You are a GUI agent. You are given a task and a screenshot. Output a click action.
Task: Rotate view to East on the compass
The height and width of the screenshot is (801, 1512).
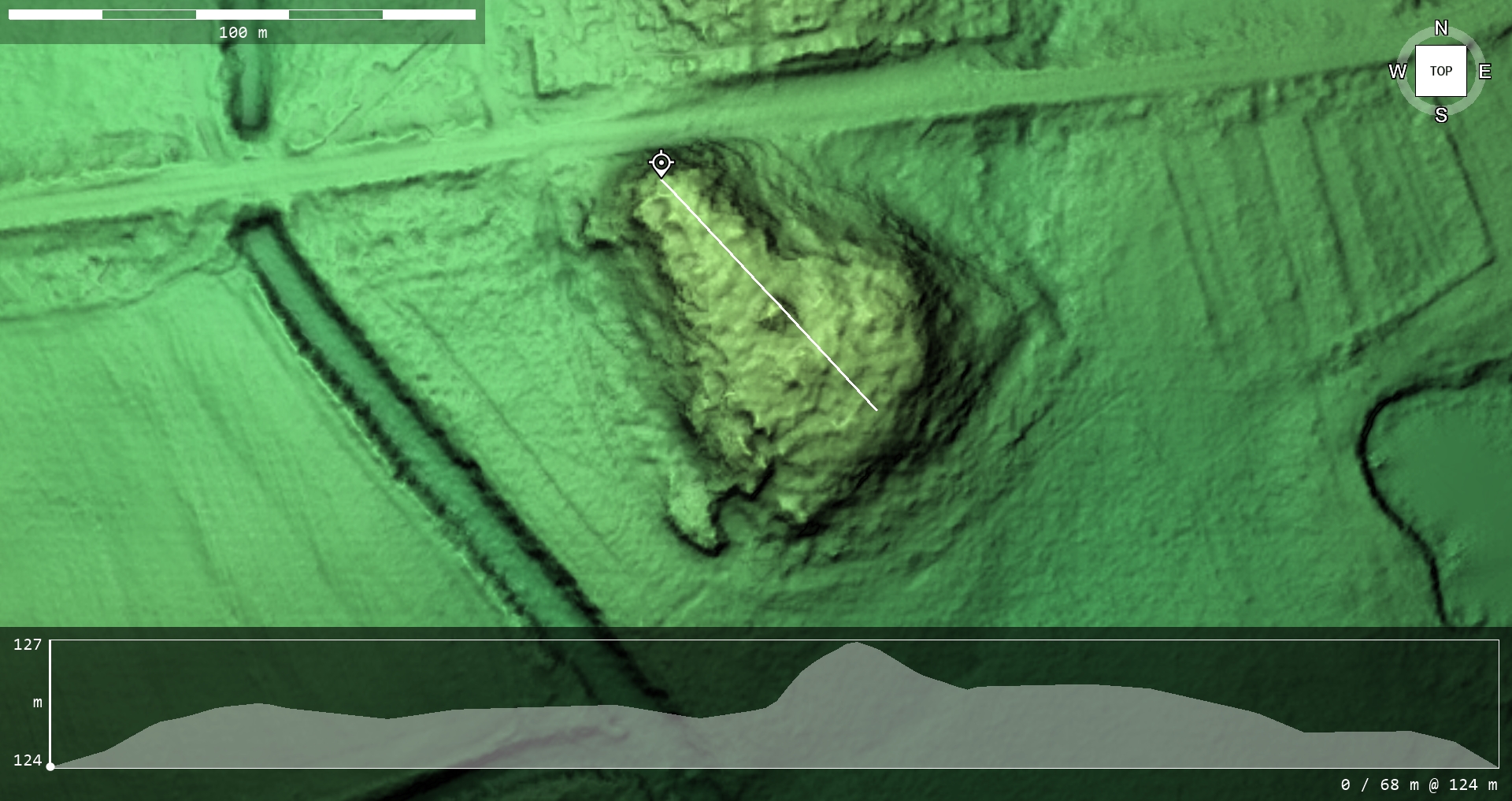pyautogui.click(x=1484, y=72)
